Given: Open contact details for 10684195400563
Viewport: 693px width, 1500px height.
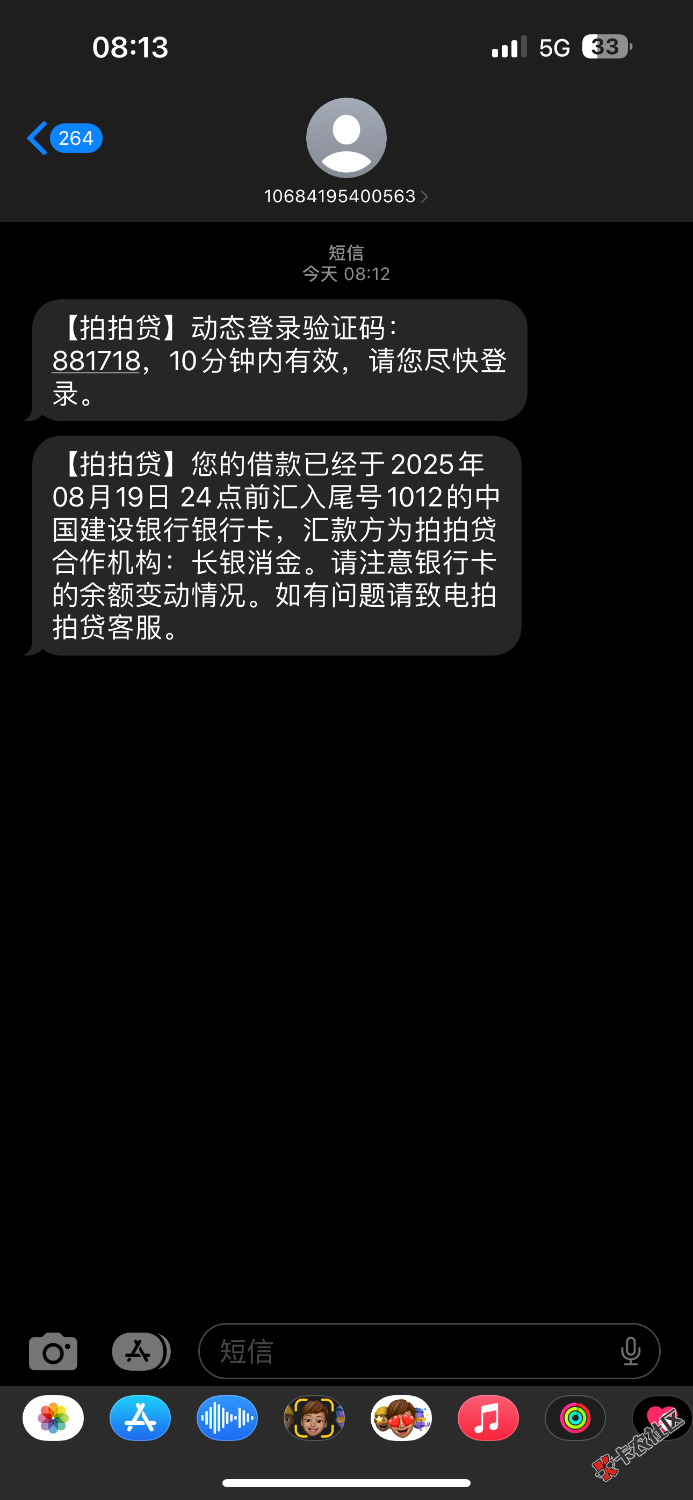Looking at the screenshot, I should pos(346,196).
